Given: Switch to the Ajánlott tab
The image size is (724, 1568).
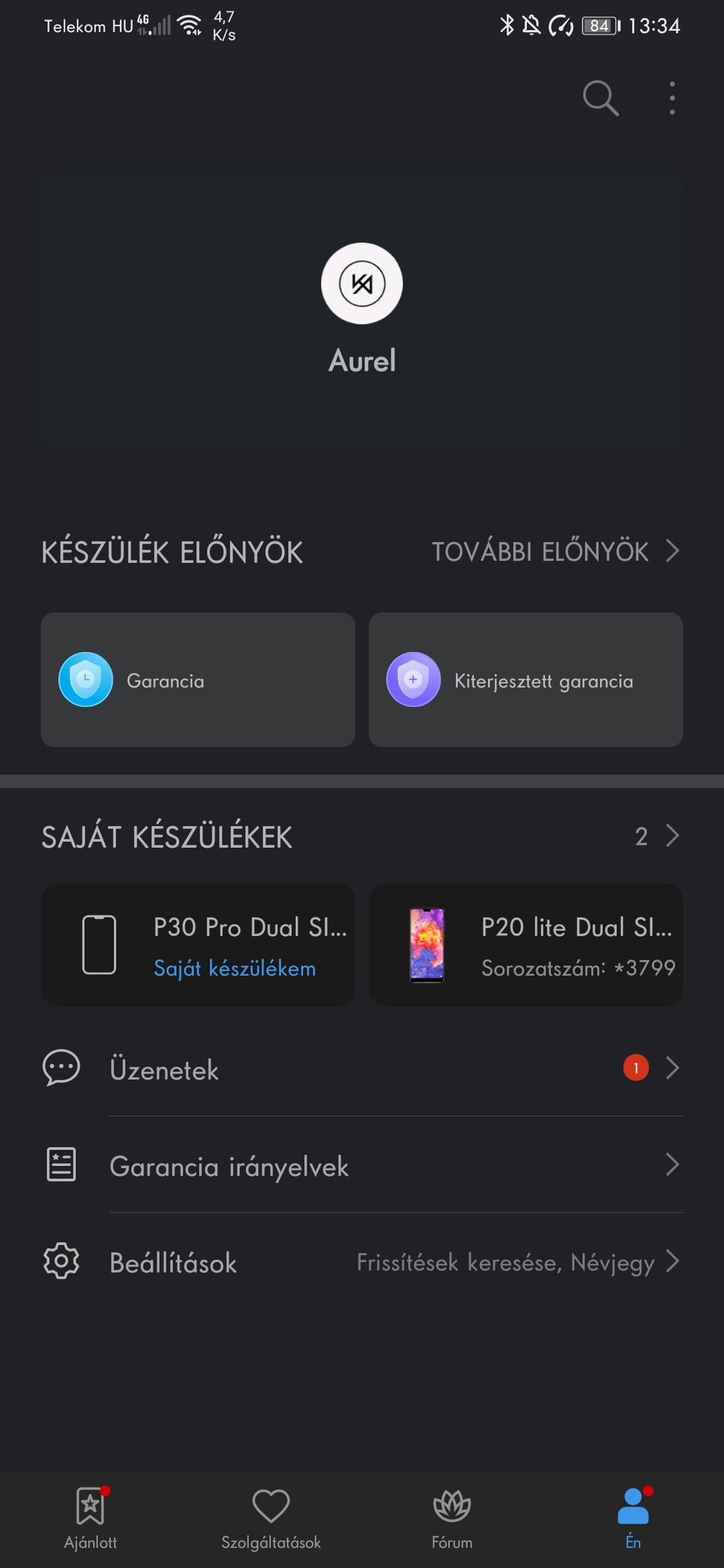Looking at the screenshot, I should 91,1518.
